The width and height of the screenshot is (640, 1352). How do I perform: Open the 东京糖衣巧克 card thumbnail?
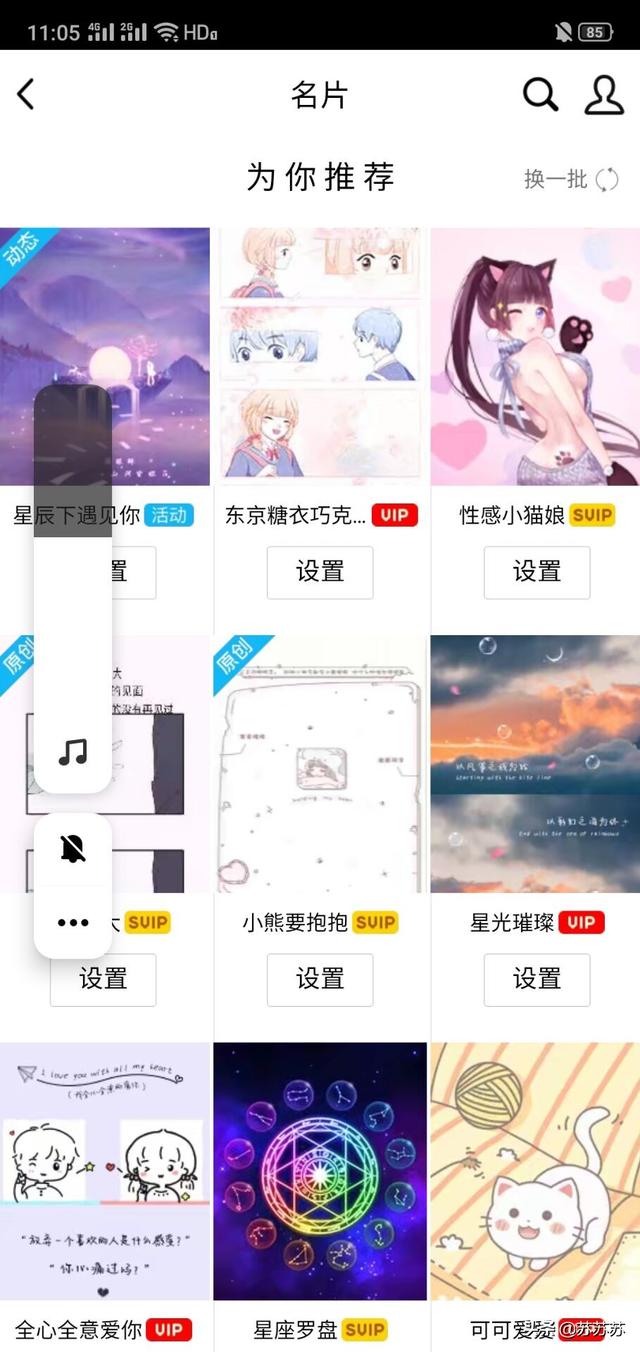tap(320, 356)
